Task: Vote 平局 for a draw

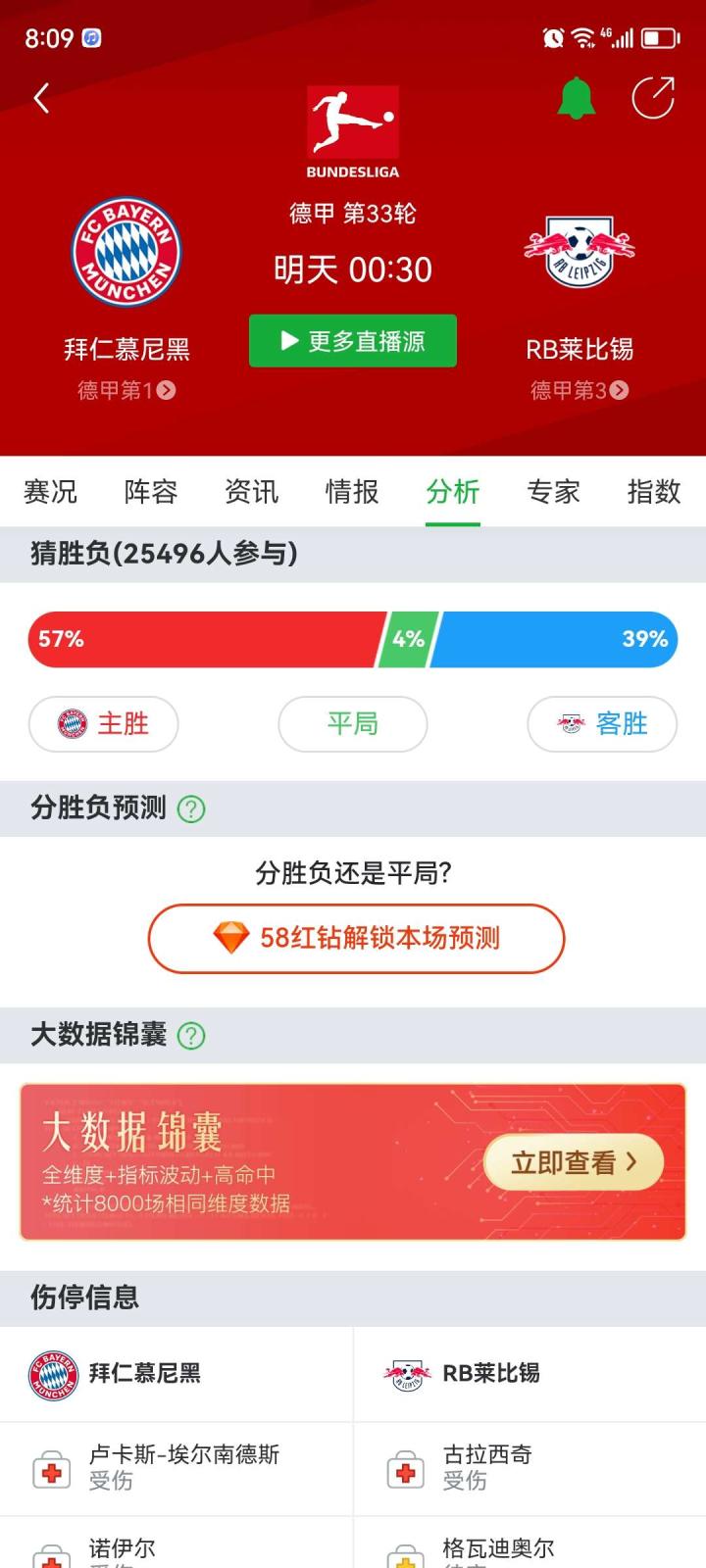Action: tap(353, 724)
